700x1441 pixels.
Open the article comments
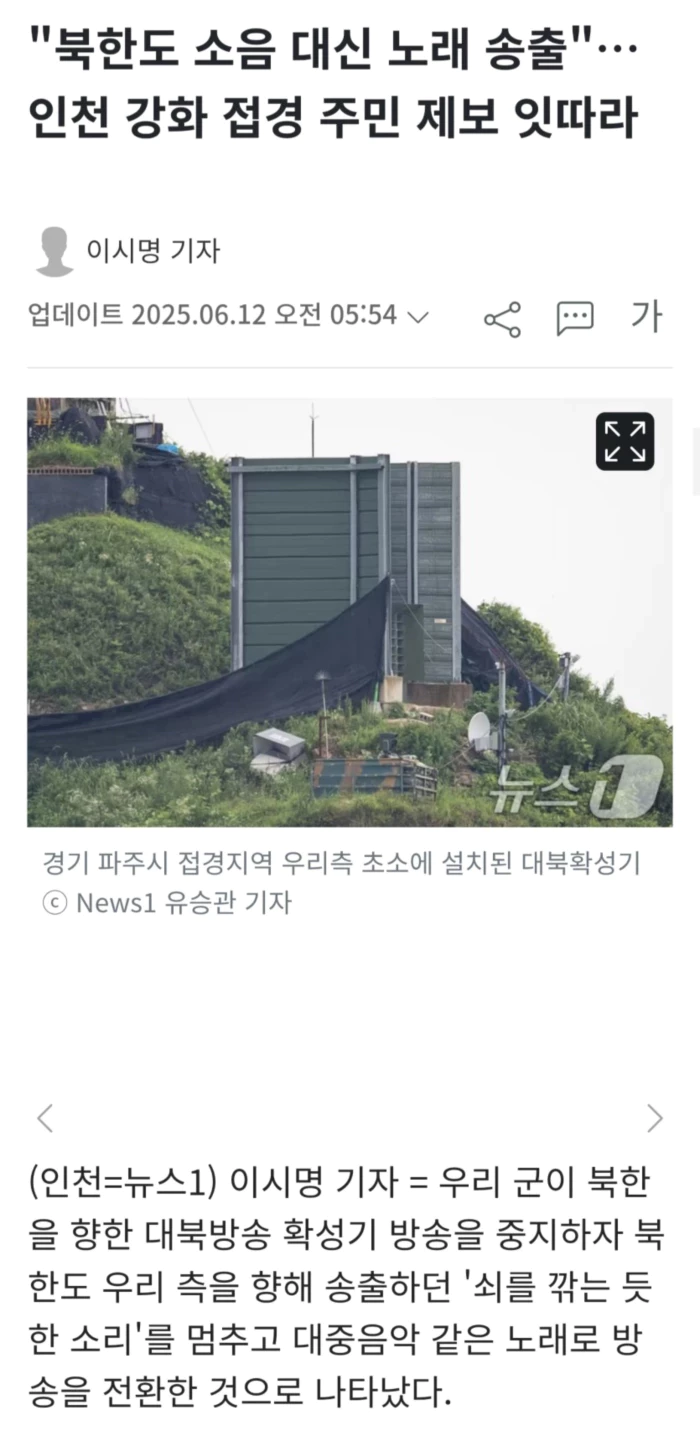[x=575, y=319]
